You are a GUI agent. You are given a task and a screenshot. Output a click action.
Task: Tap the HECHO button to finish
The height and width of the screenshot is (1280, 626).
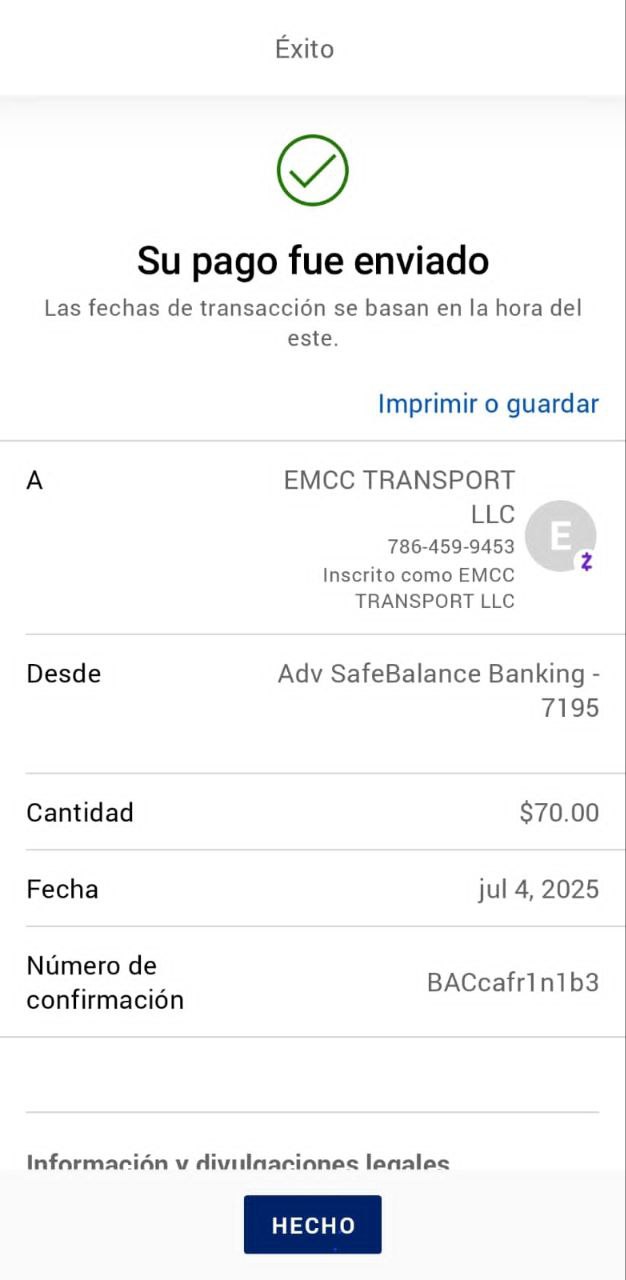coord(312,1225)
